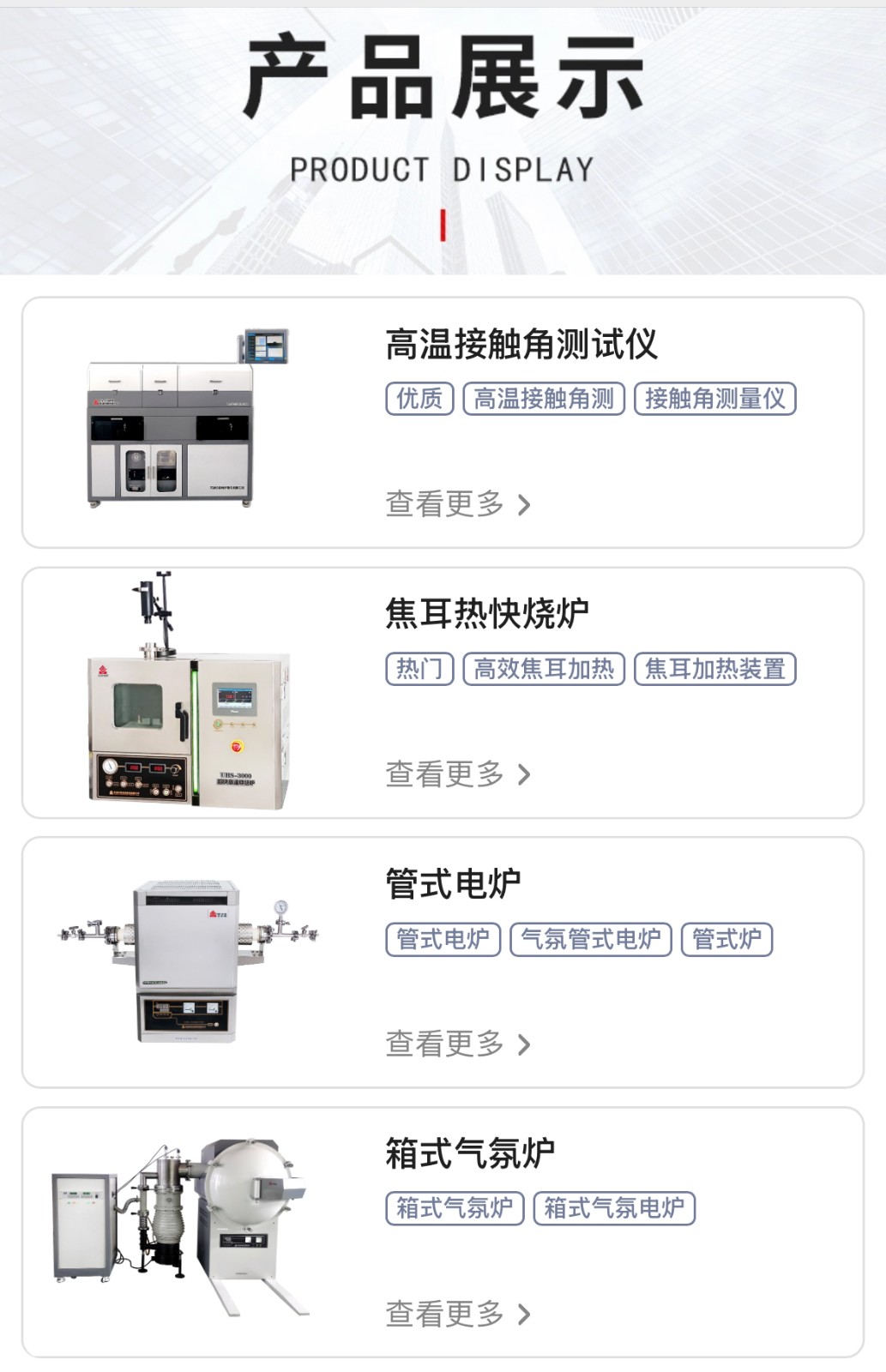Tap 查看更多 under 高温接触角测试仪
886x1372 pixels.
click(x=457, y=504)
